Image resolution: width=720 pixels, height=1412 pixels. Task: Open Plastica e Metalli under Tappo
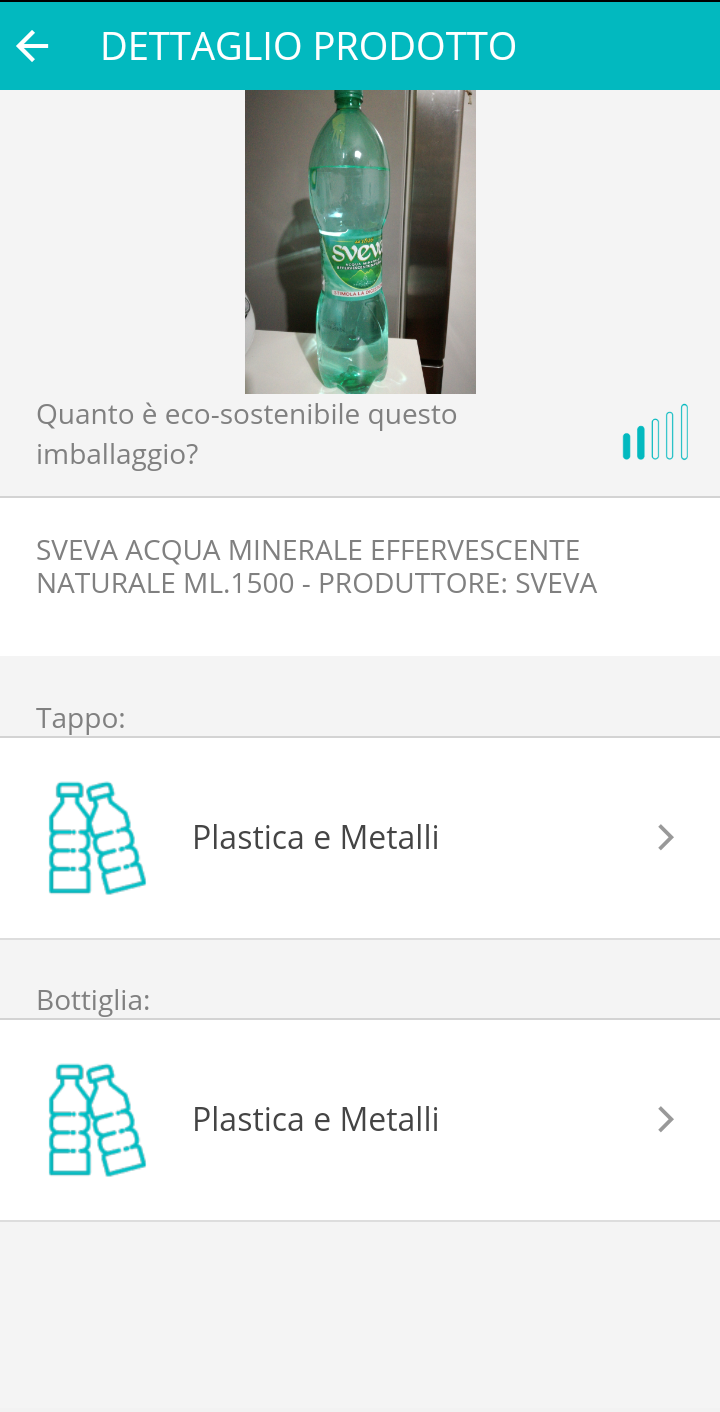[360, 838]
